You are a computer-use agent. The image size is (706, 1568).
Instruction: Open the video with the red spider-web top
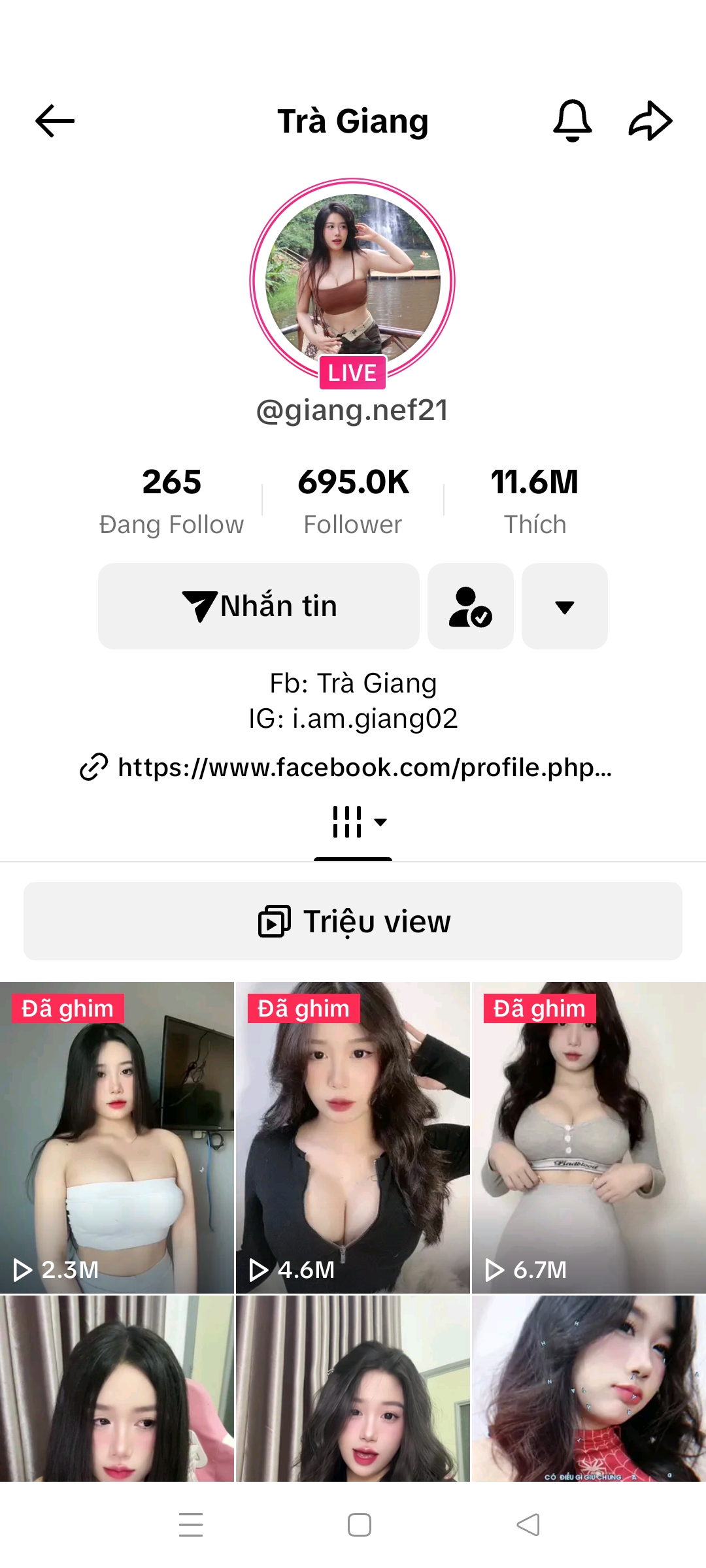click(589, 1388)
